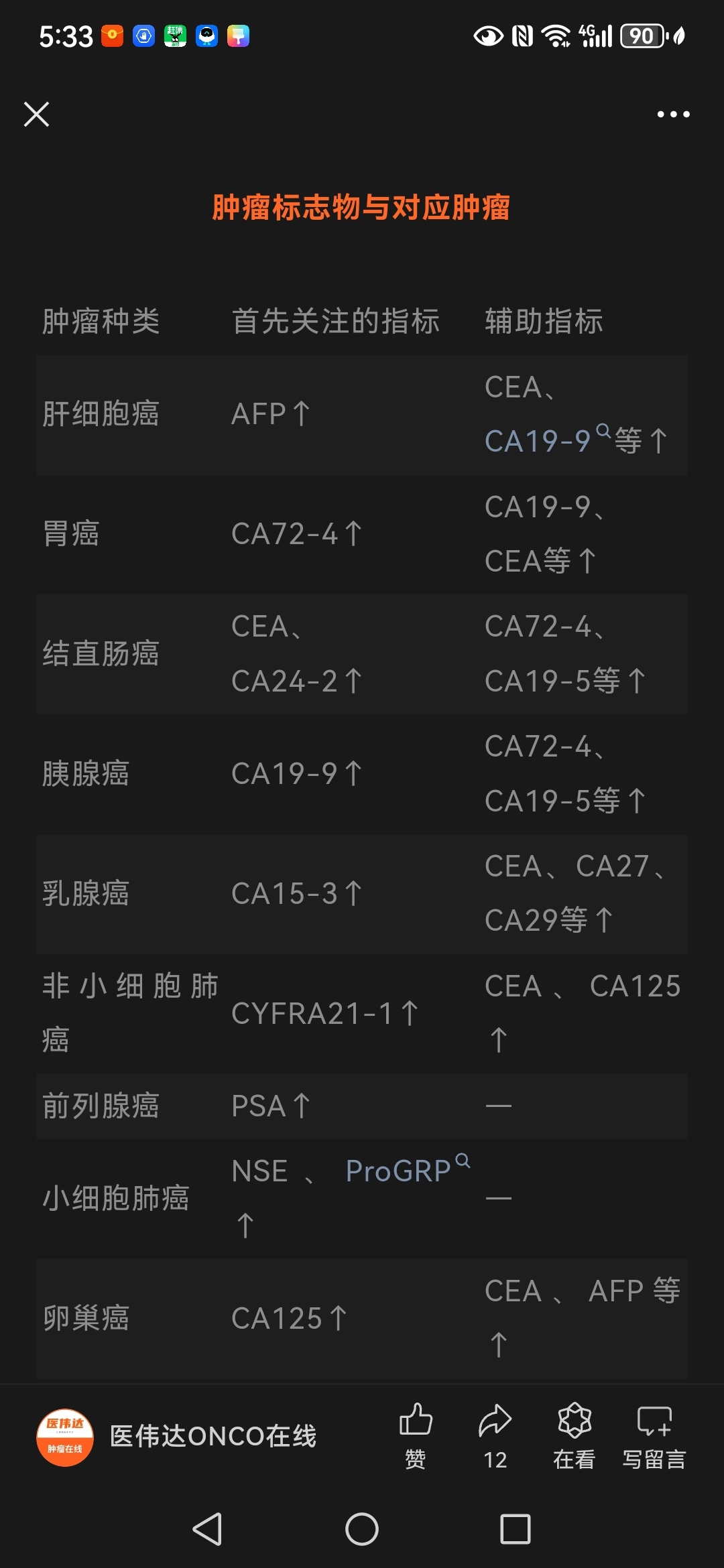Screen dimensions: 724x1568
Task: Return to the home screen
Action: tap(362, 1529)
